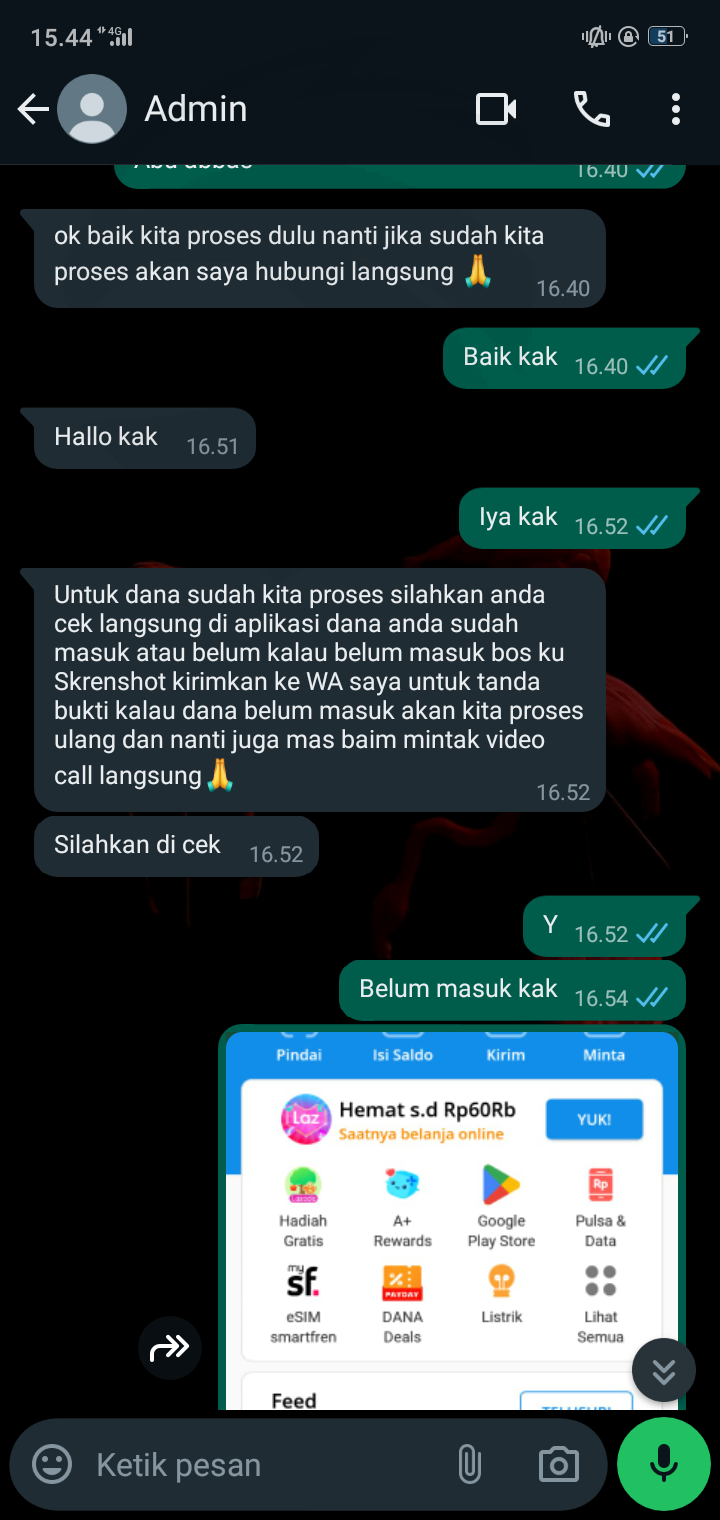Open the camera from message bar

pyautogui.click(x=558, y=1465)
